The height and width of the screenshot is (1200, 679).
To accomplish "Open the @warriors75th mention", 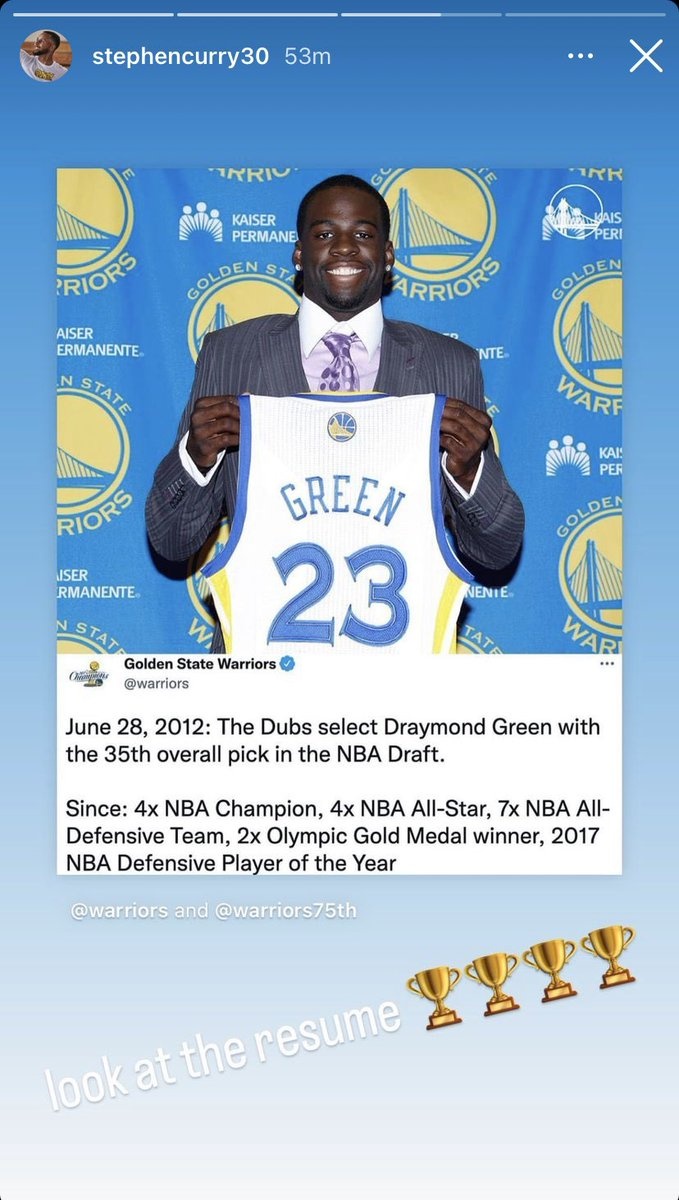I will [285, 911].
